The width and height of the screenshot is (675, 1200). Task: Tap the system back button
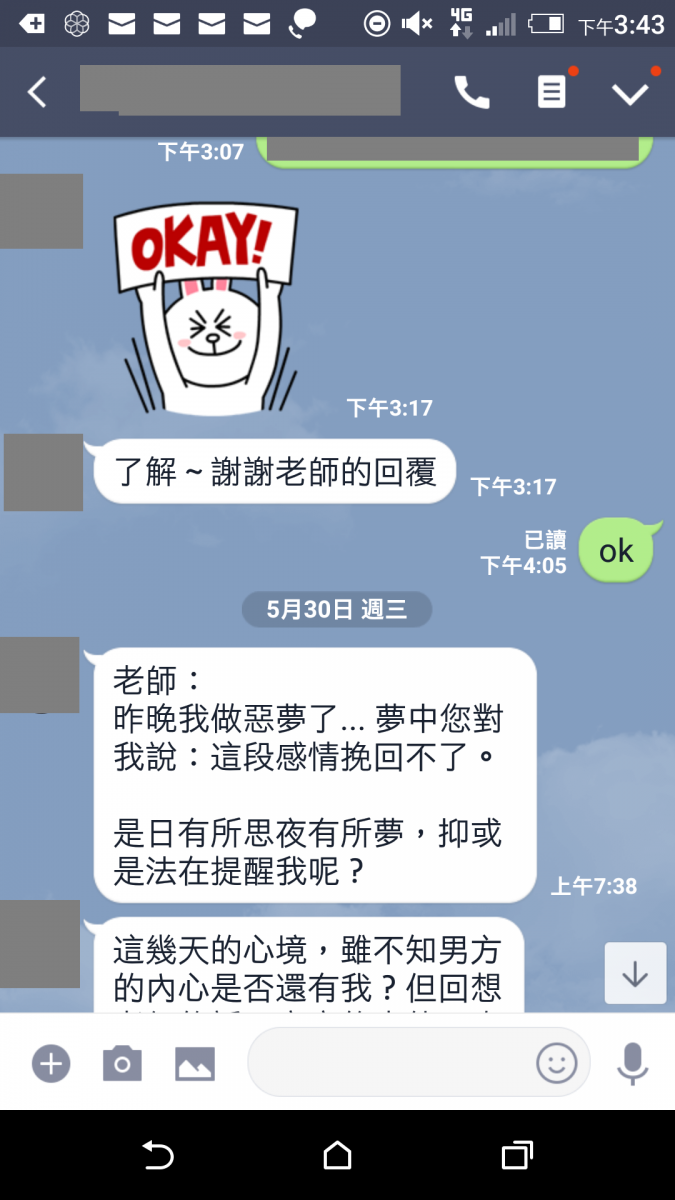pyautogui.click(x=158, y=1156)
